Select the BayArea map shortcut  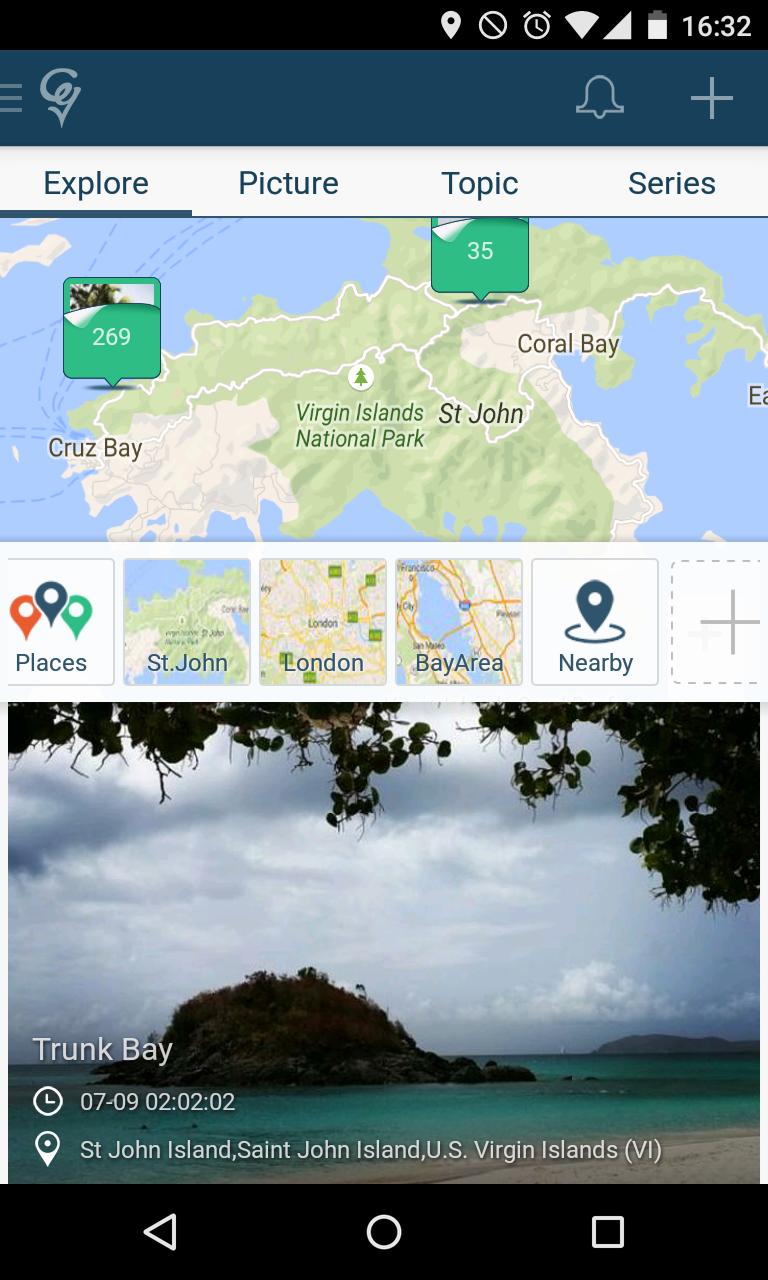point(459,622)
